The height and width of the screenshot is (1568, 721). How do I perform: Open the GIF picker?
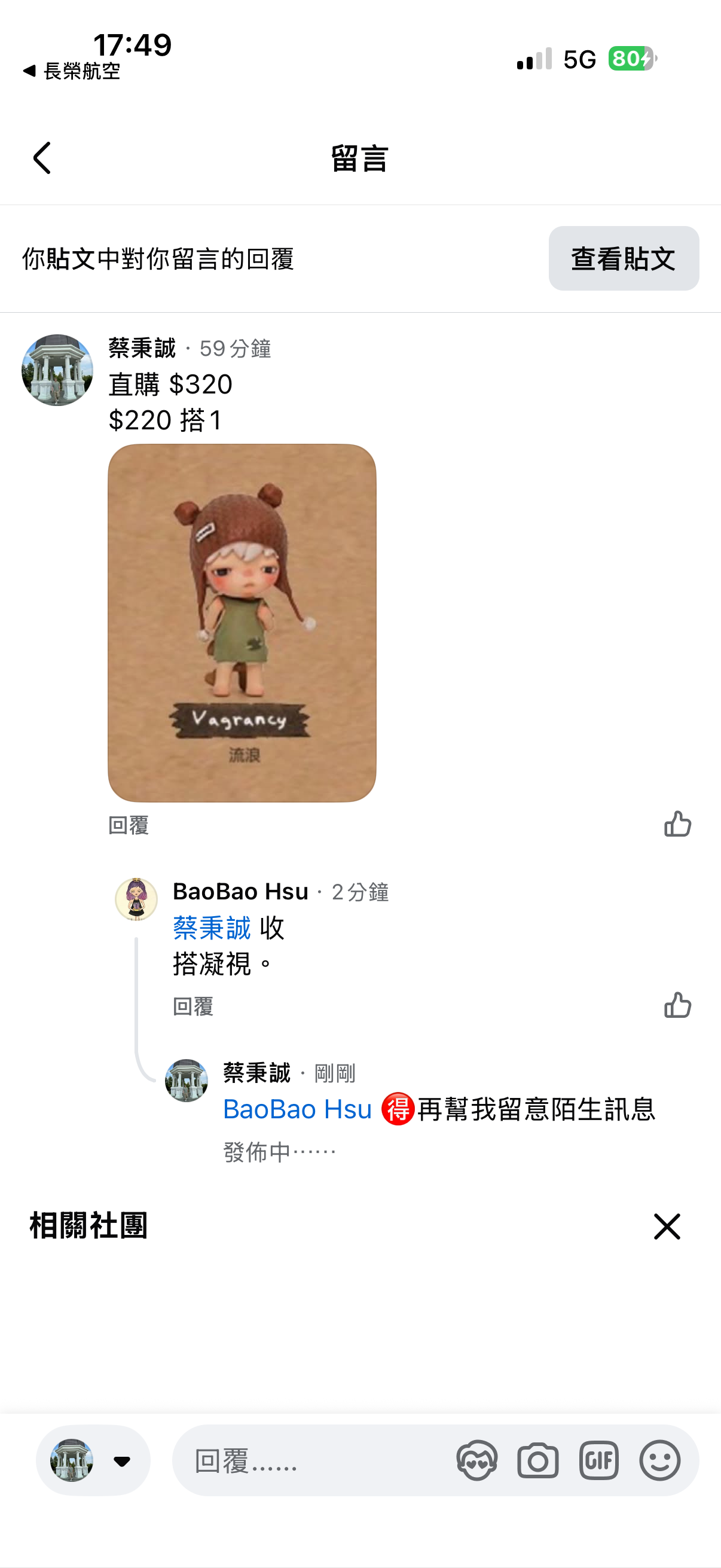[x=598, y=1460]
